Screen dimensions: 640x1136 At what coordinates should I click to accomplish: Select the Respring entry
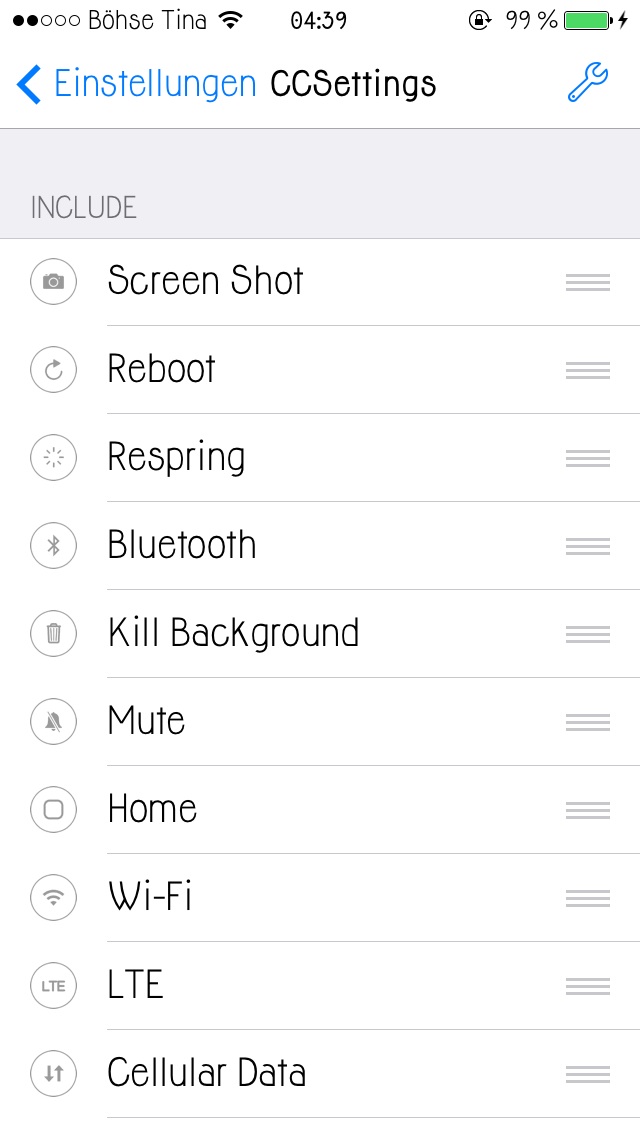pos(176,458)
